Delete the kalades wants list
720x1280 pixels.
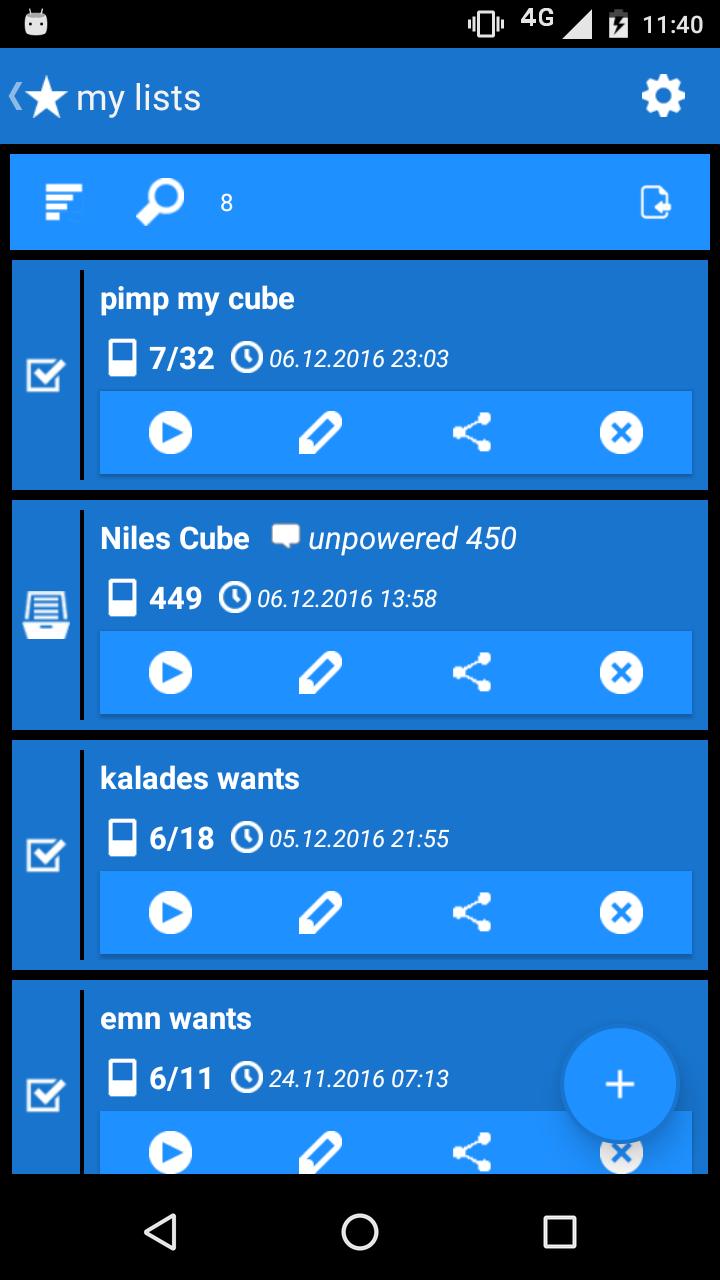pos(621,913)
